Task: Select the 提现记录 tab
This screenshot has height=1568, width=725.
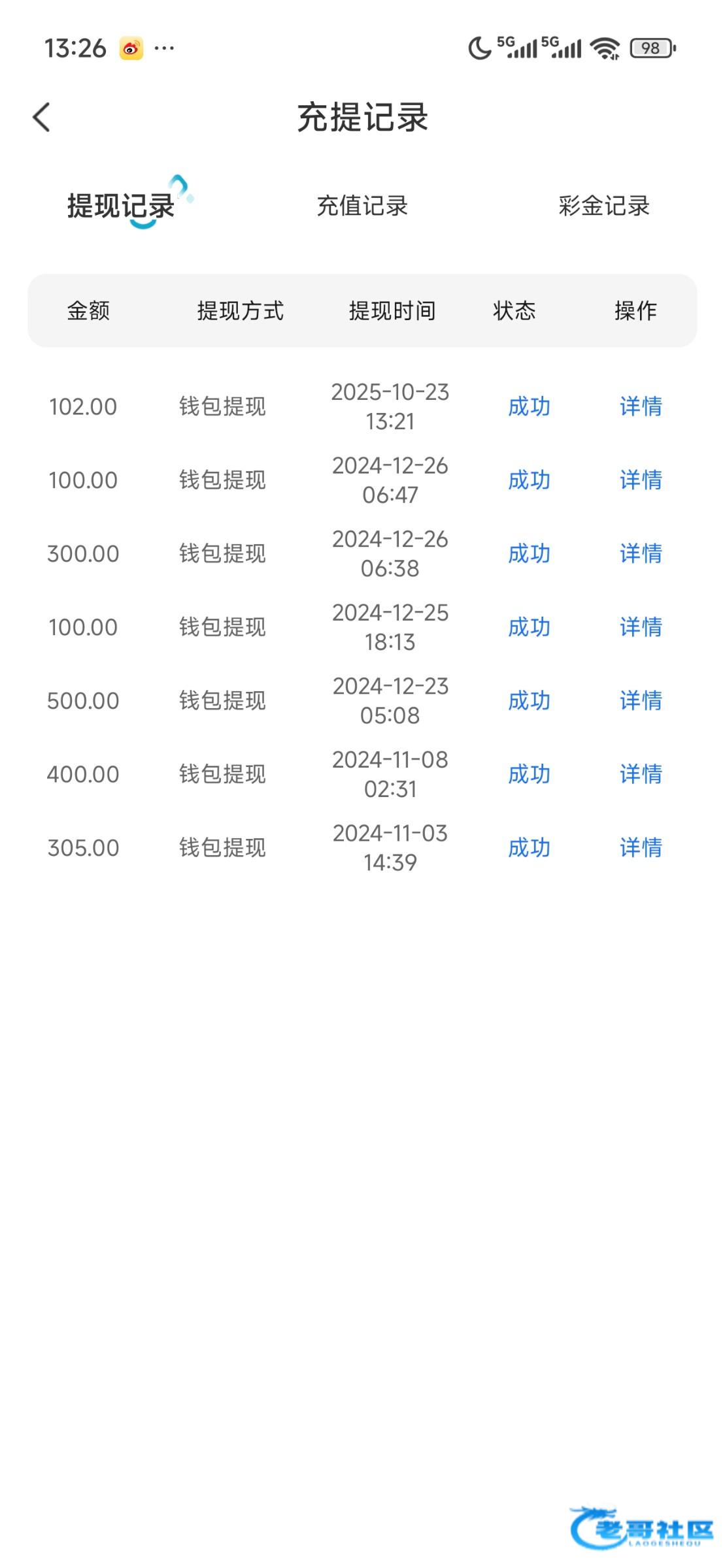Action: click(x=121, y=206)
